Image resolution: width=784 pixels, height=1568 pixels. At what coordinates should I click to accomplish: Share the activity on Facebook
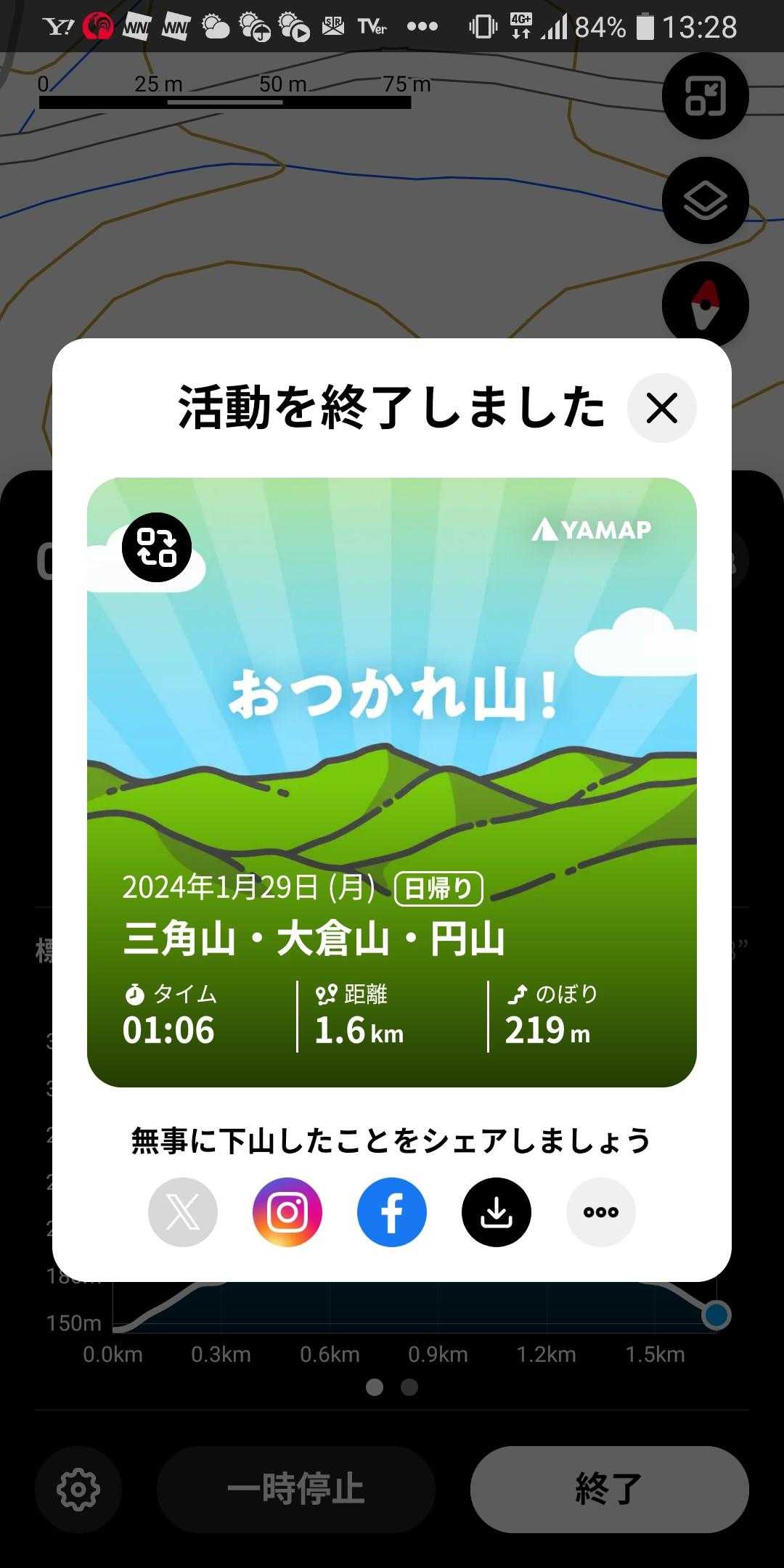click(x=392, y=1212)
